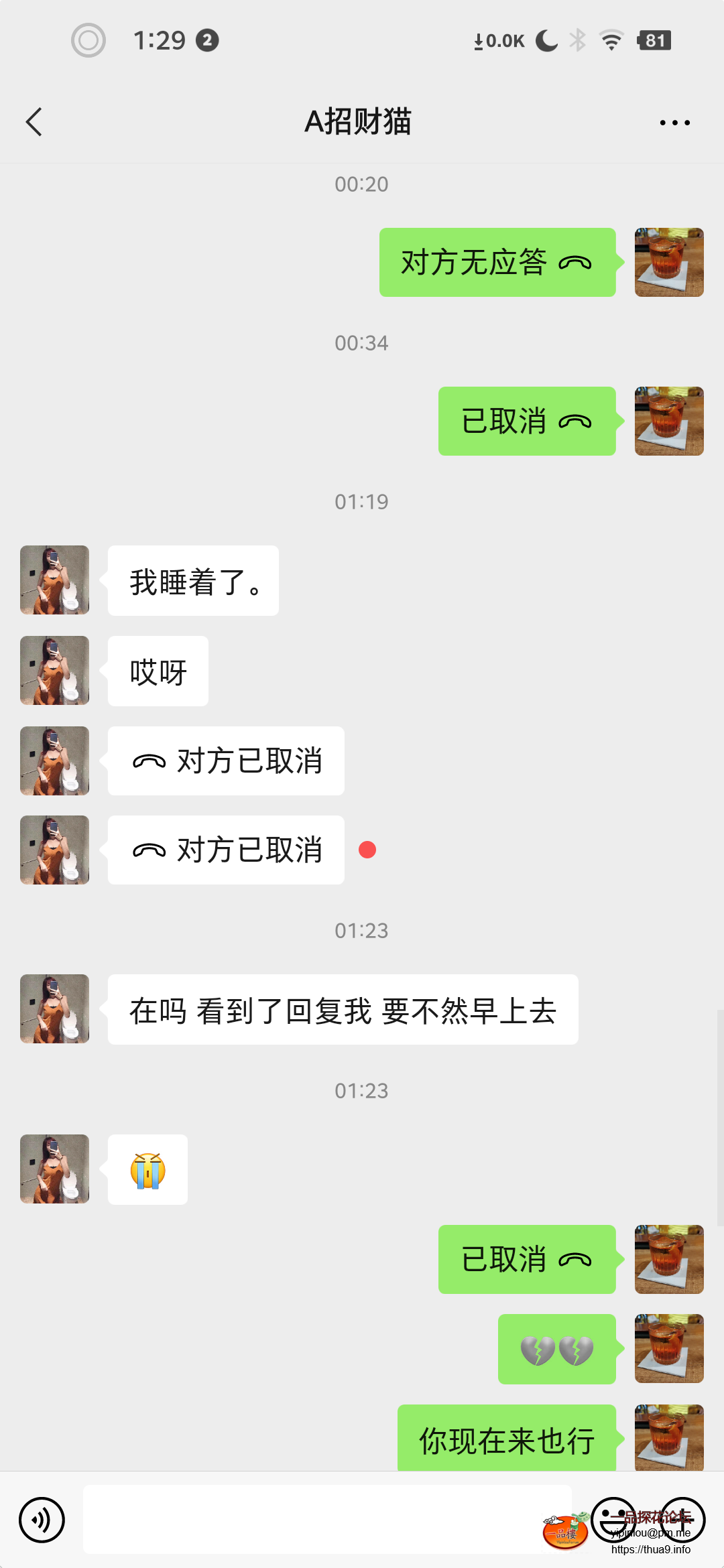Tap the unread red dot indicator

click(x=367, y=850)
